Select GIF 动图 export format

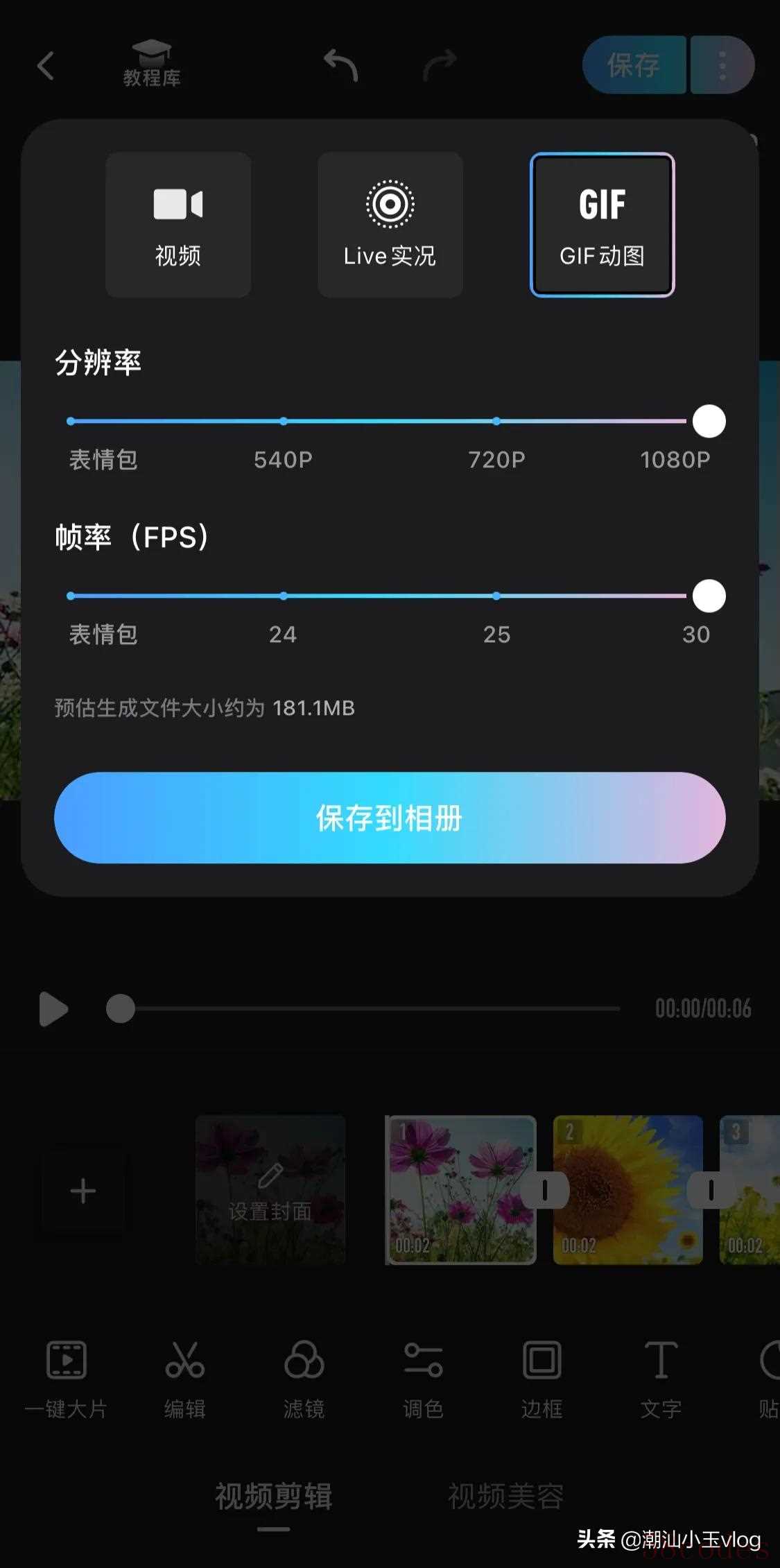(602, 225)
